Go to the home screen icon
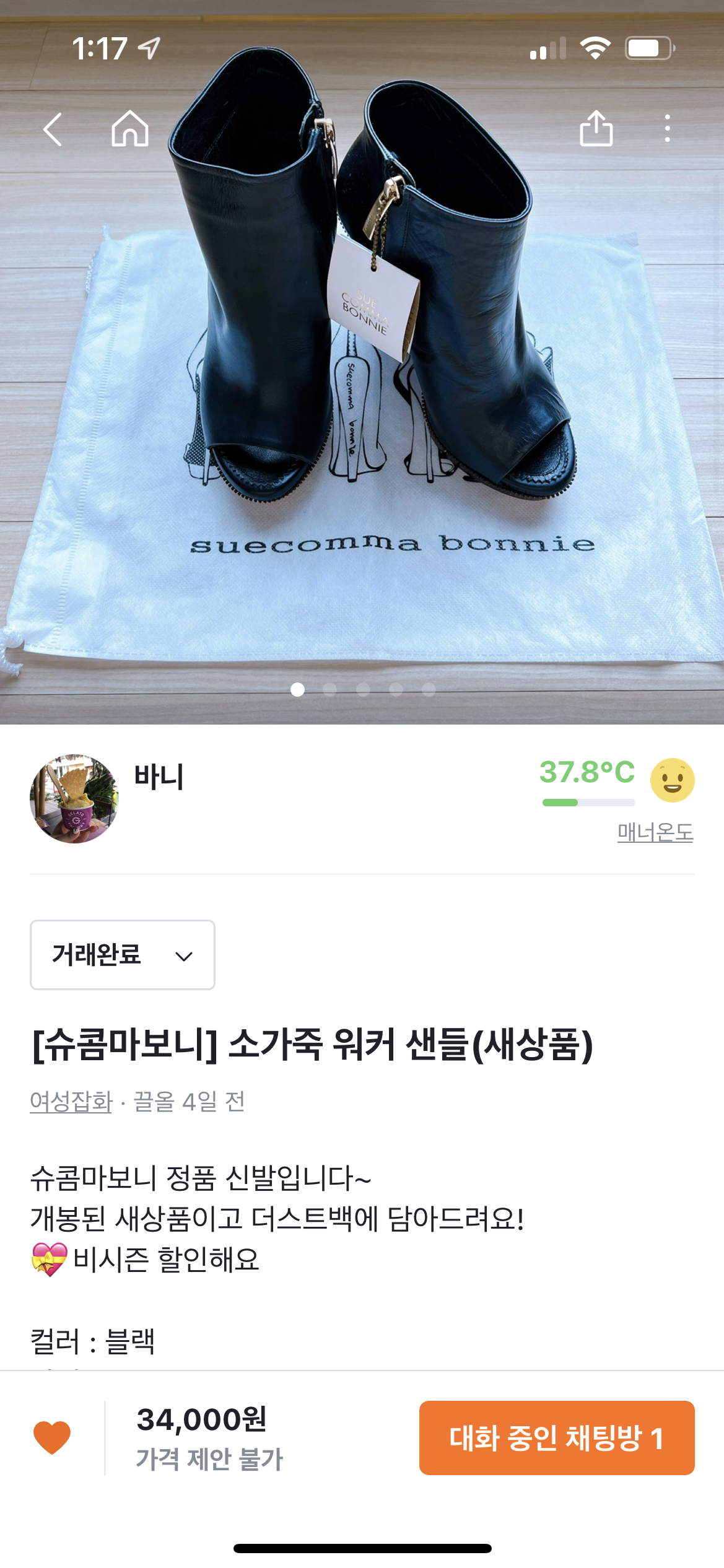The width and height of the screenshot is (724, 1568). 130,129
